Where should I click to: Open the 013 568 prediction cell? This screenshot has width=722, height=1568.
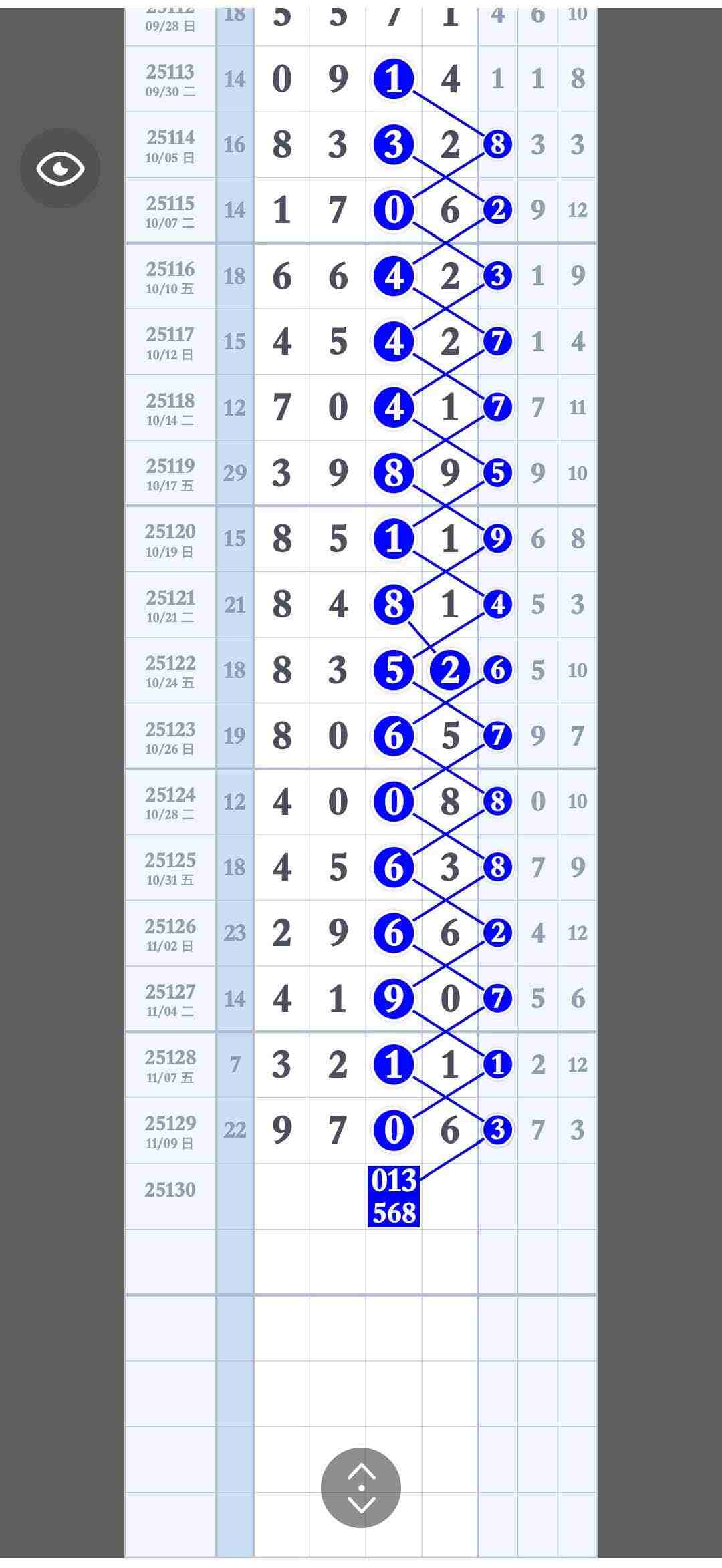click(x=394, y=1196)
